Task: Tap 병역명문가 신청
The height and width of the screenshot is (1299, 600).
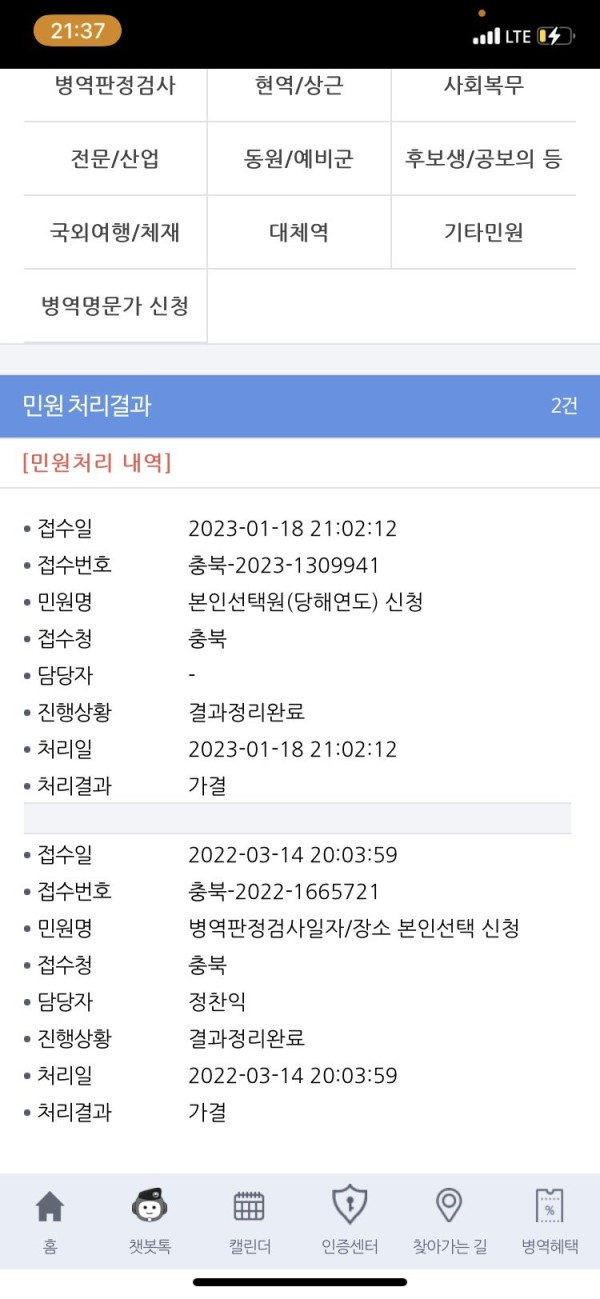Action: coord(115,306)
